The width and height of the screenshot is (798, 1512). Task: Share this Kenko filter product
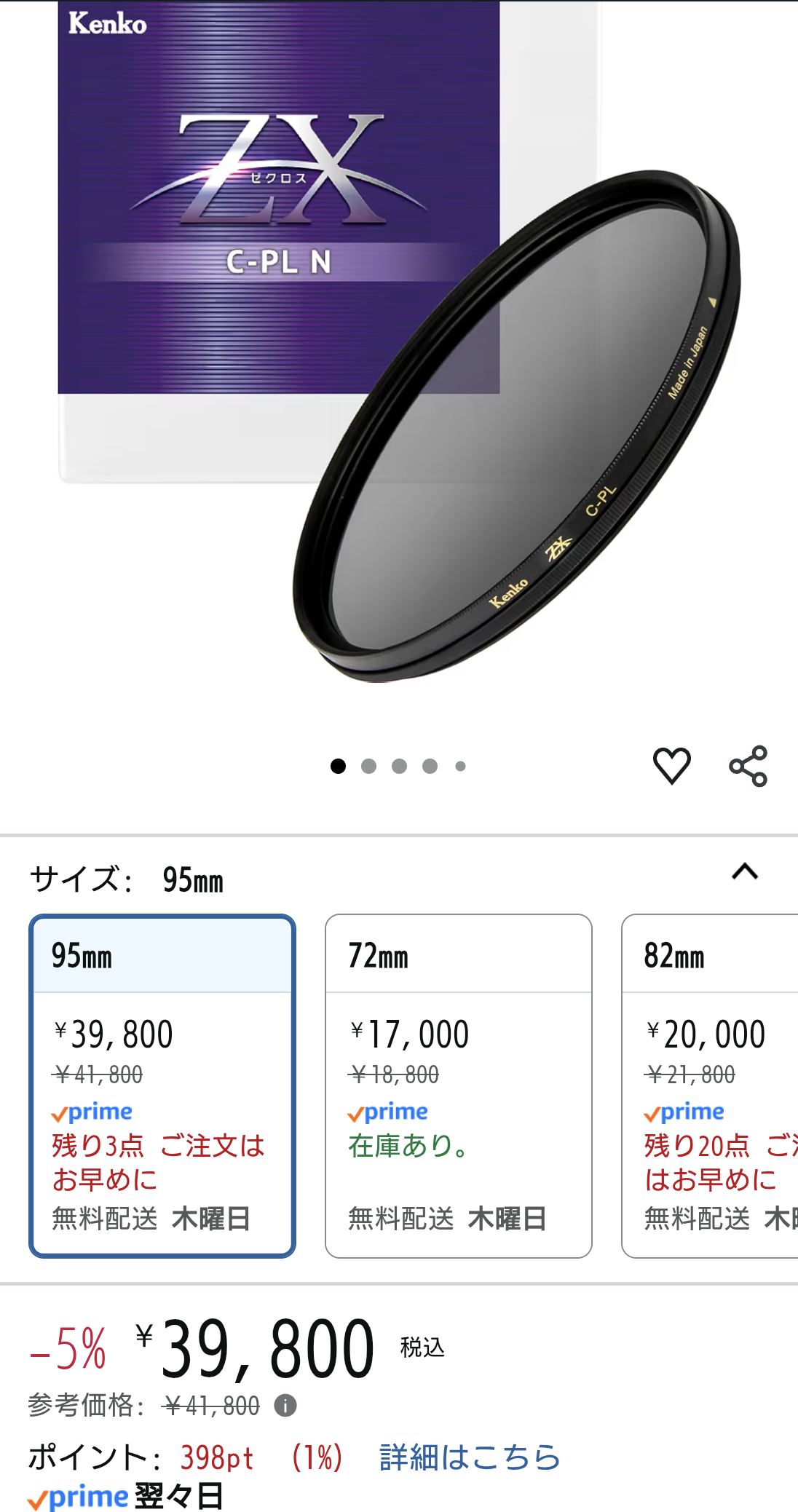(748, 766)
